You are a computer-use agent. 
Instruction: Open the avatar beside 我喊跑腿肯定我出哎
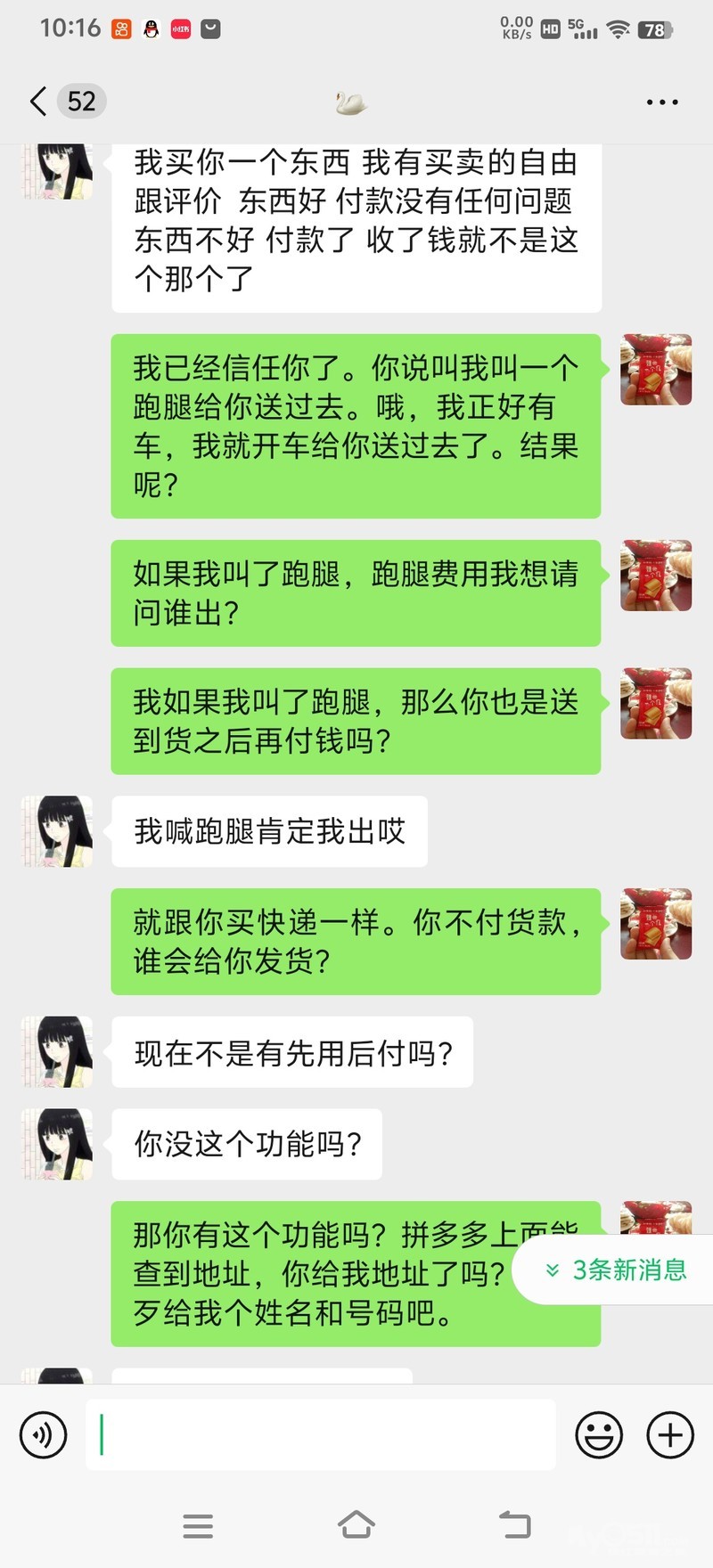click(x=58, y=832)
